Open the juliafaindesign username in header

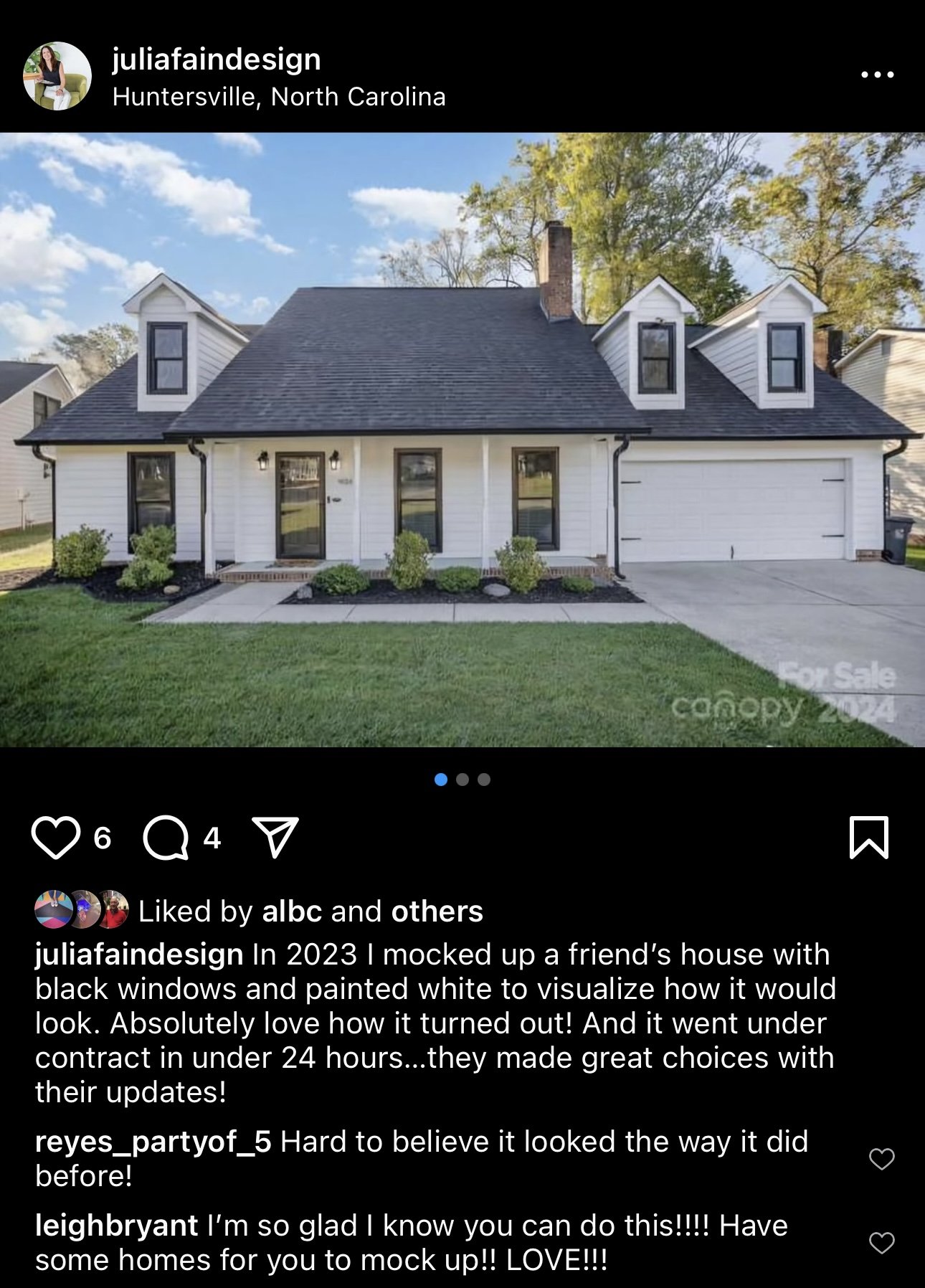(217, 60)
